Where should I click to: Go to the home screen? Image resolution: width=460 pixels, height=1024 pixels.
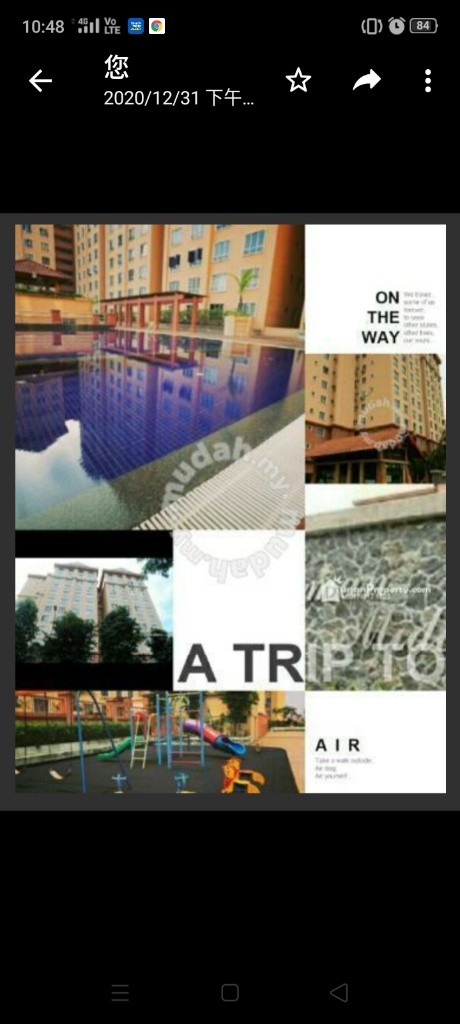click(230, 993)
